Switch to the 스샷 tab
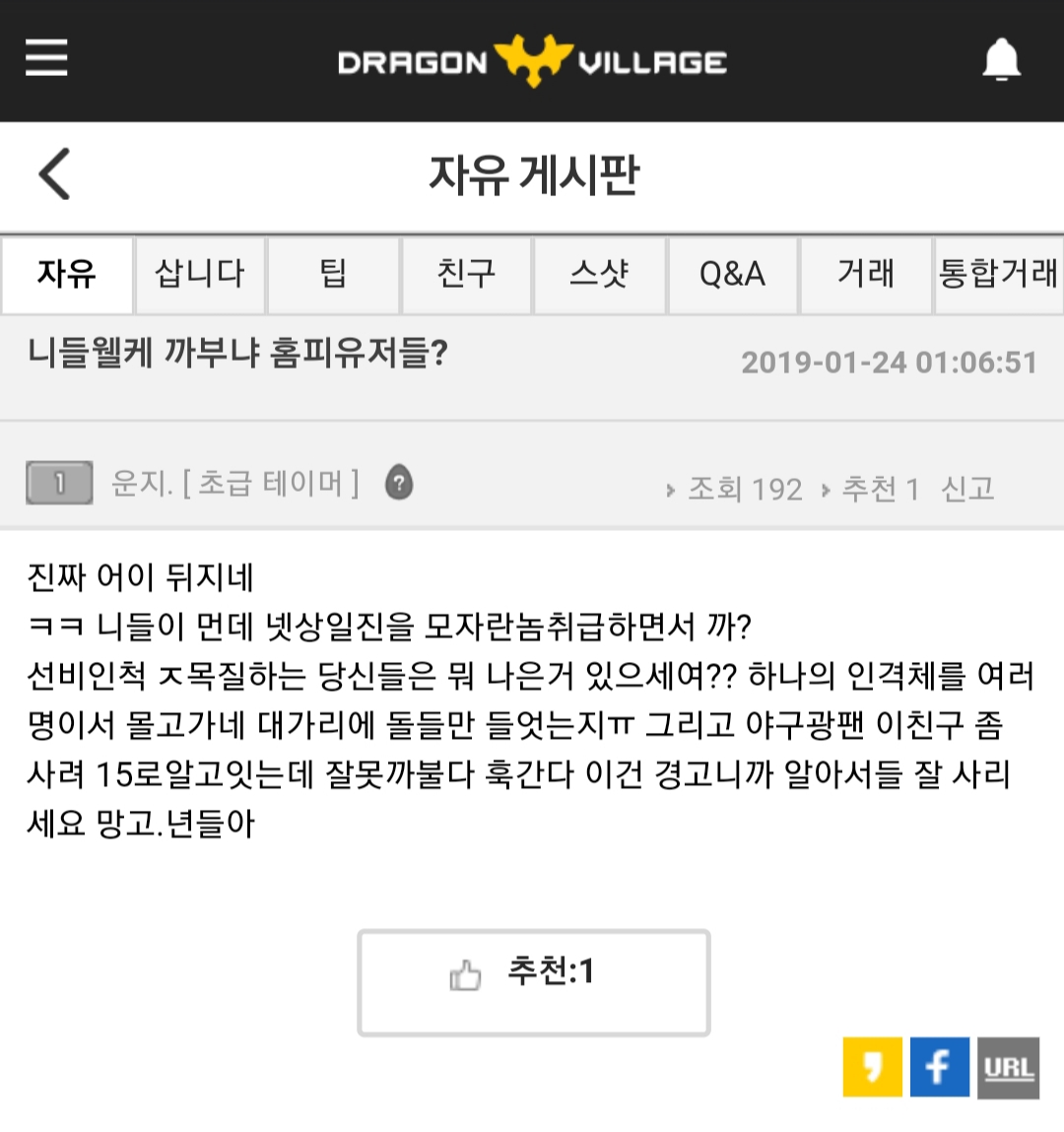 599,274
